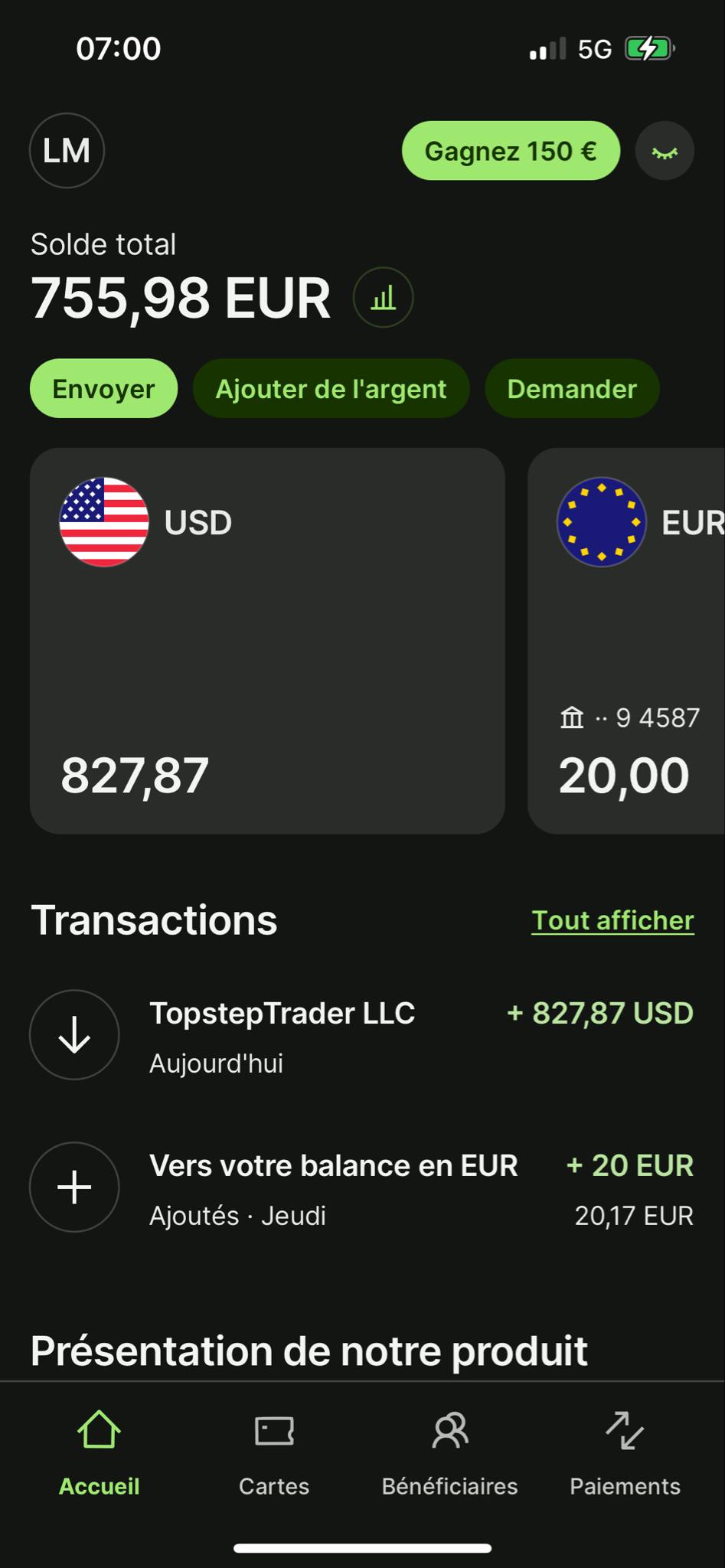Switch to the Accueil tab

(99, 1452)
